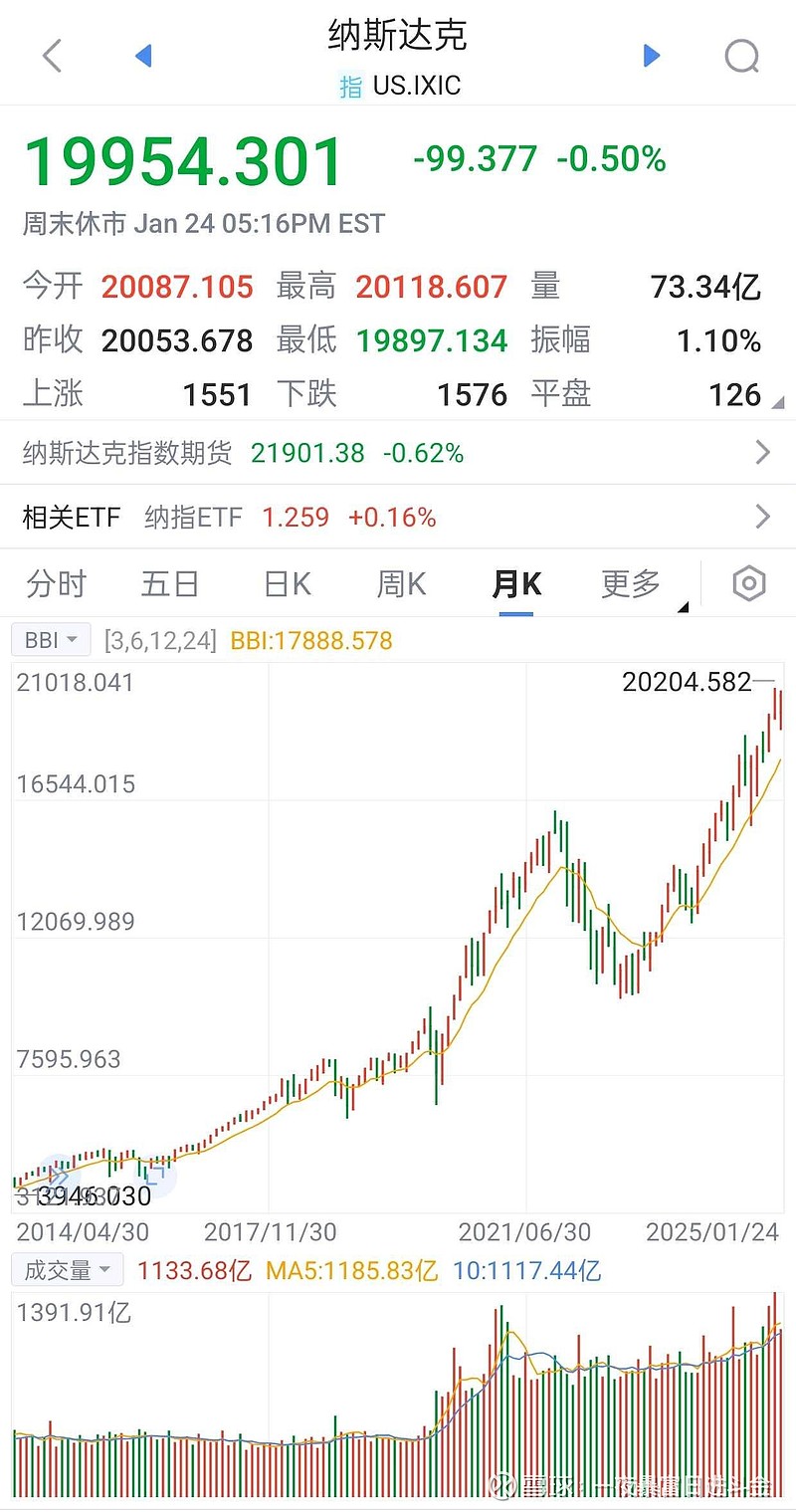The image size is (796, 1512).
Task: Expand the 更多 chart period options
Action: point(628,583)
